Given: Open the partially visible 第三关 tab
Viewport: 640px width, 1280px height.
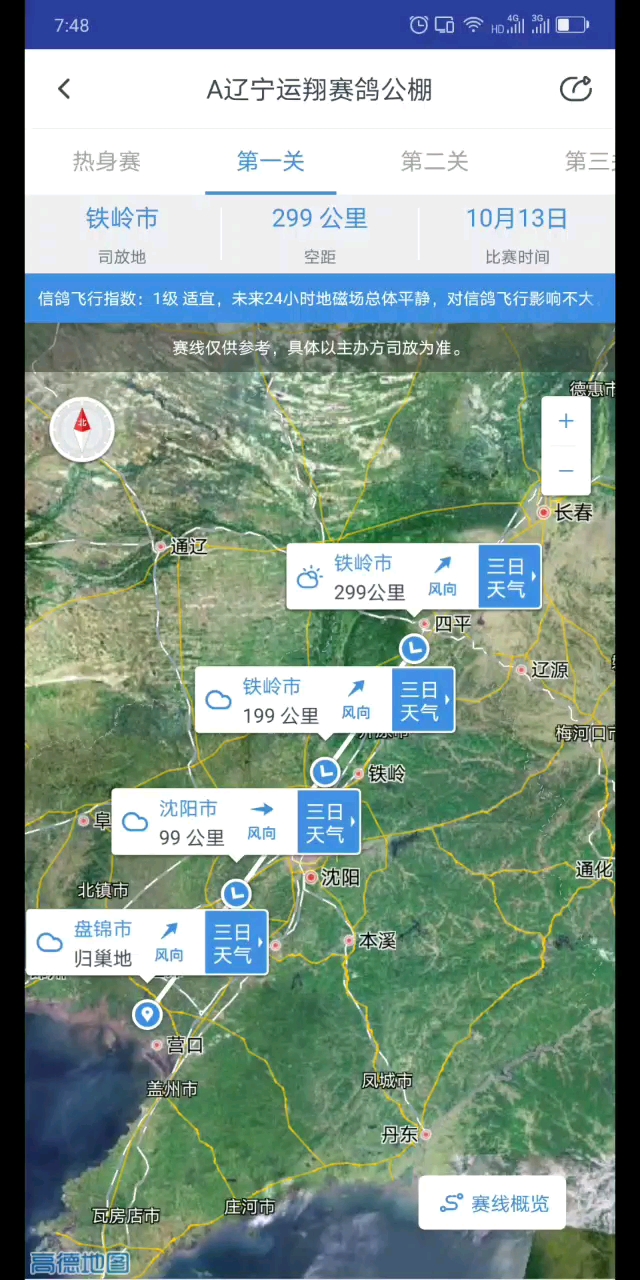Looking at the screenshot, I should point(588,161).
